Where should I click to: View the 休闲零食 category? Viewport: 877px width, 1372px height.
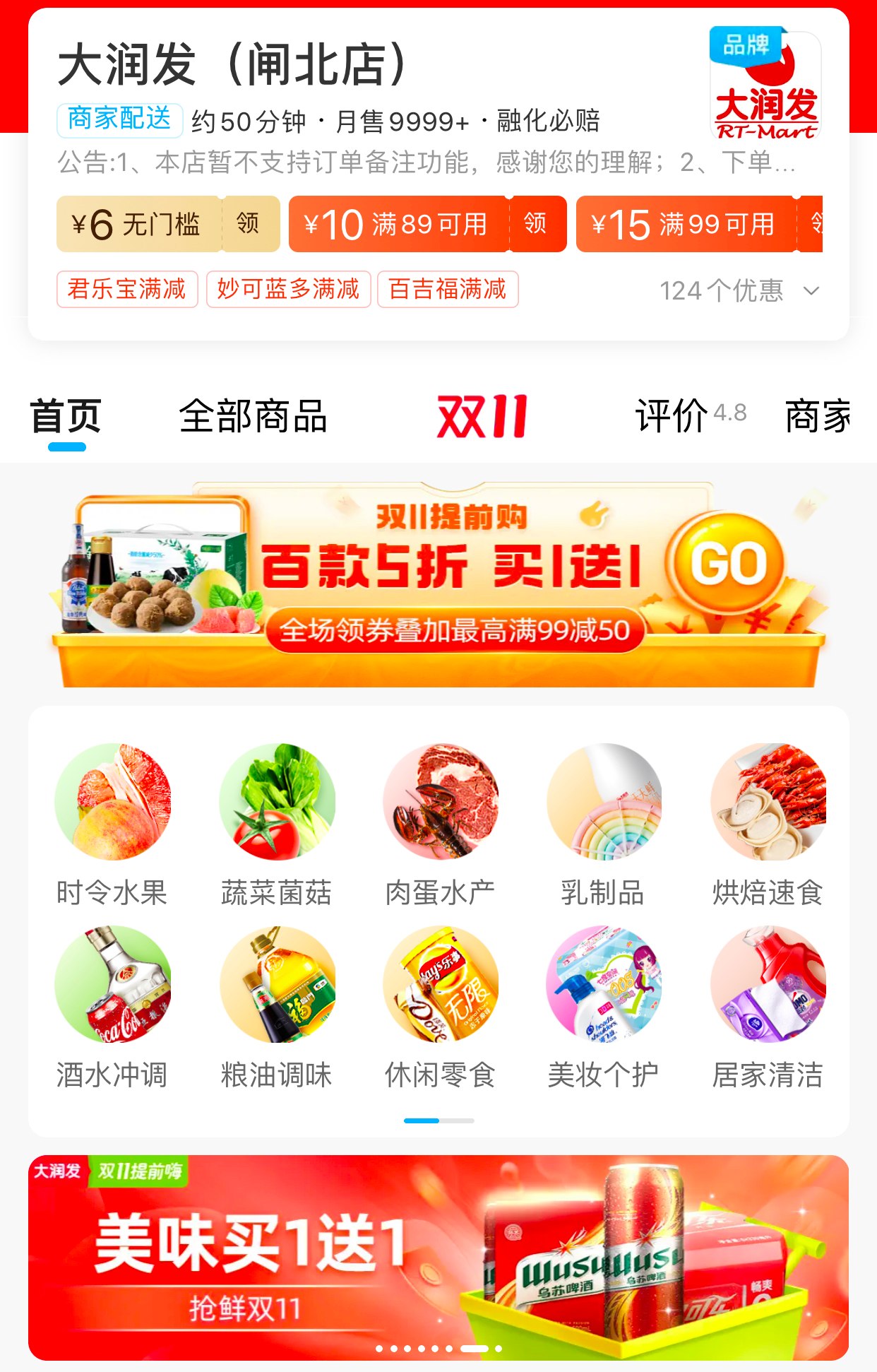click(440, 1006)
